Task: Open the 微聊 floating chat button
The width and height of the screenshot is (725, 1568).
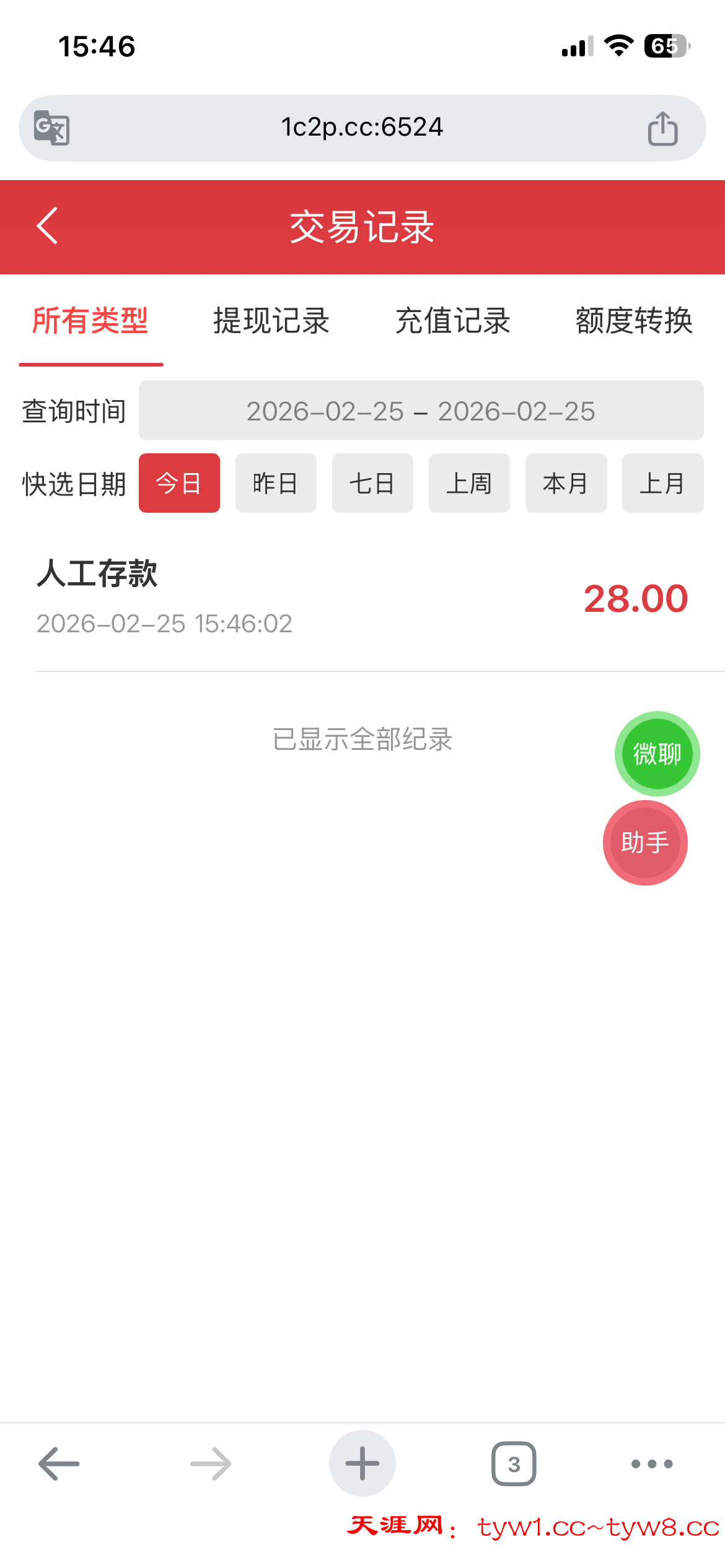Action: pyautogui.click(x=657, y=754)
